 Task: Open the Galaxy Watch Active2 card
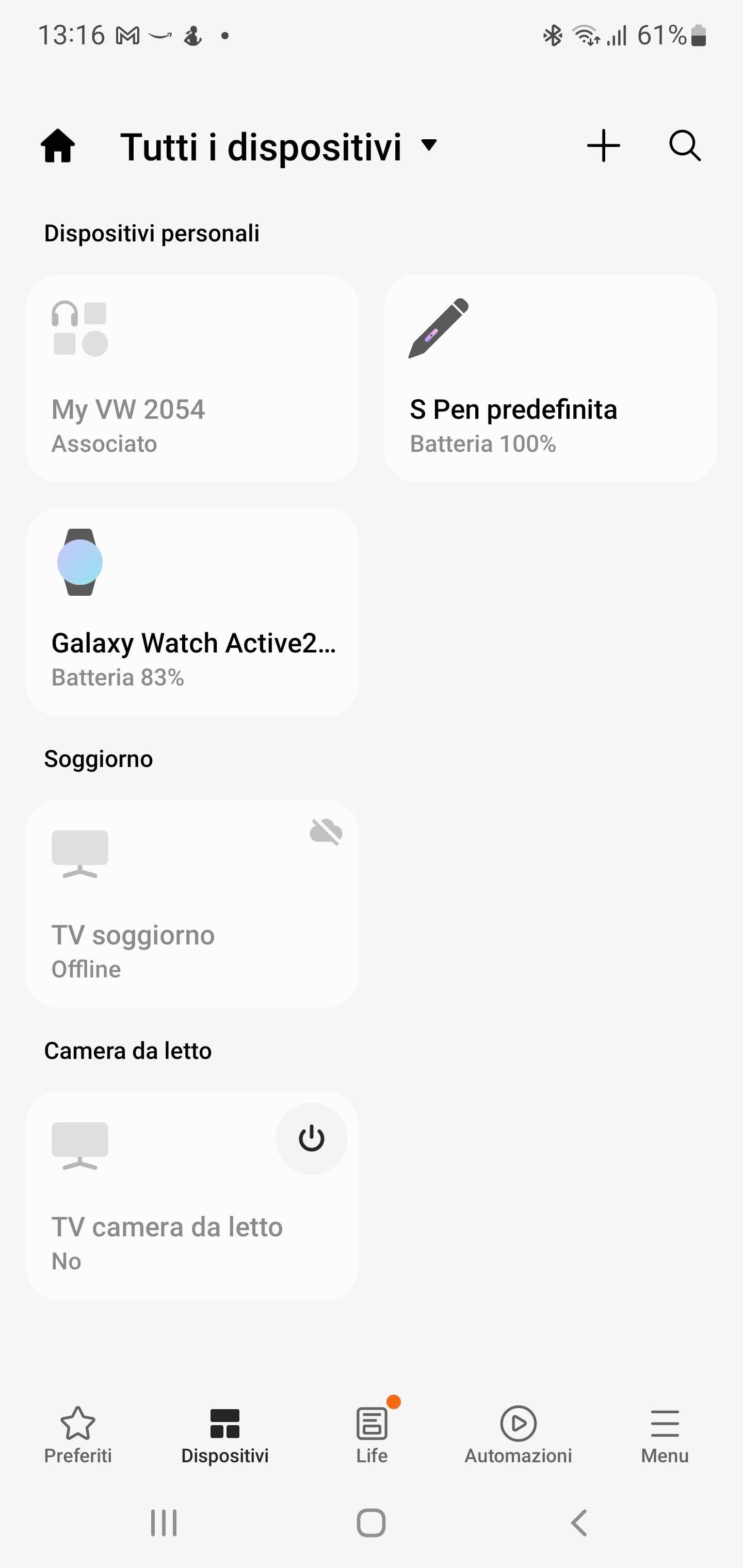click(x=192, y=612)
